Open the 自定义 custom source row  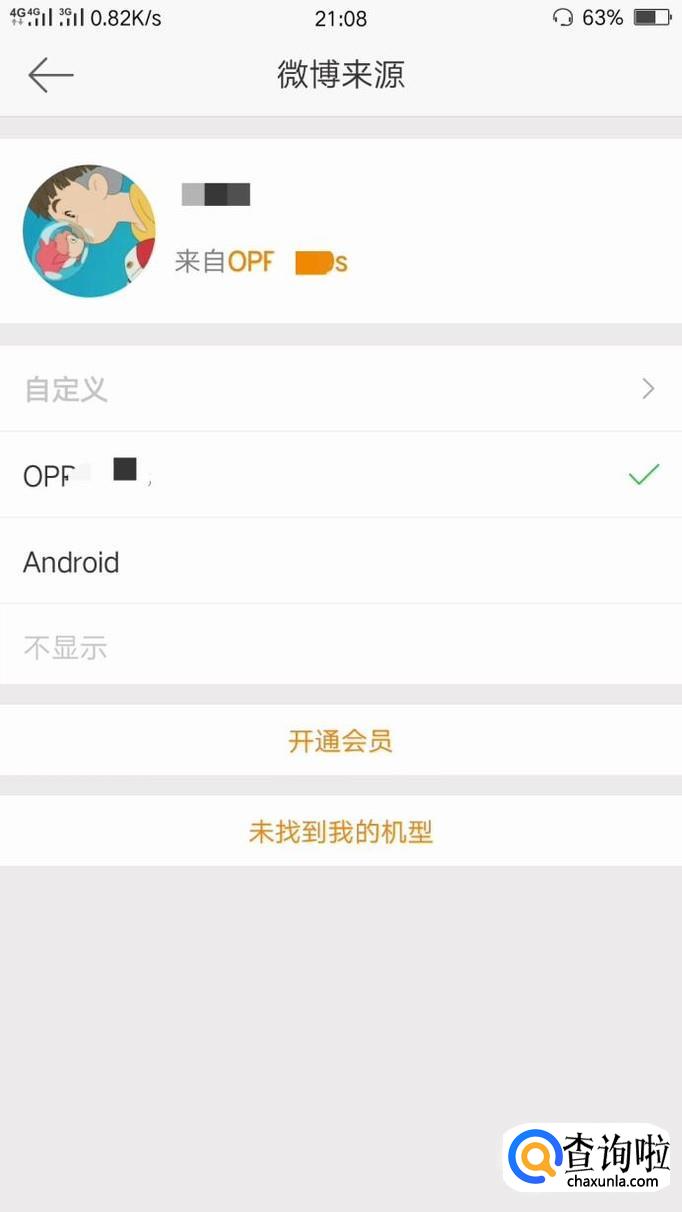pos(340,389)
